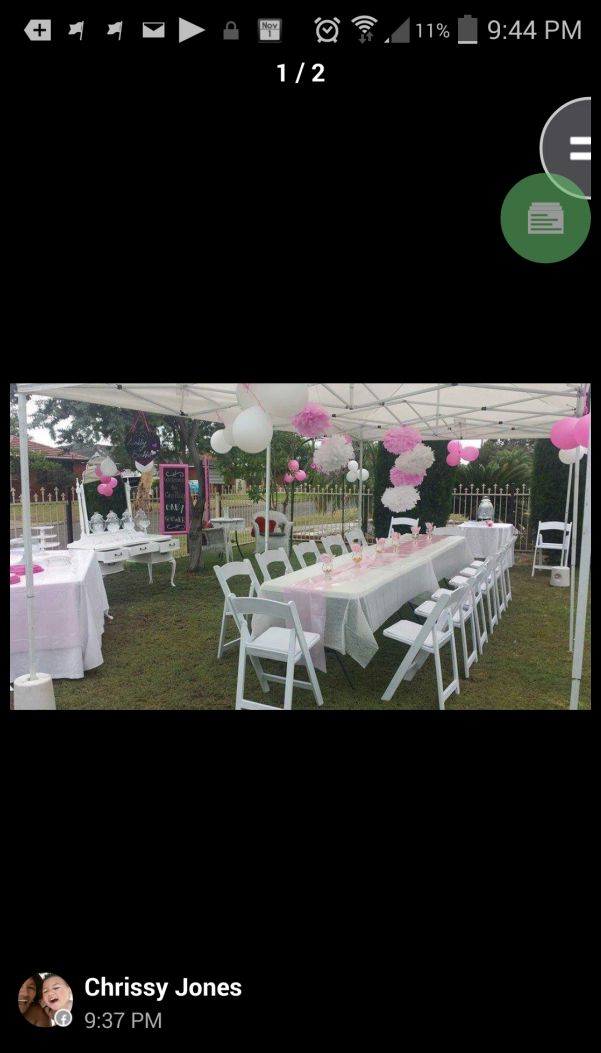
Task: Open the grey floating menu bubble
Action: (566, 148)
